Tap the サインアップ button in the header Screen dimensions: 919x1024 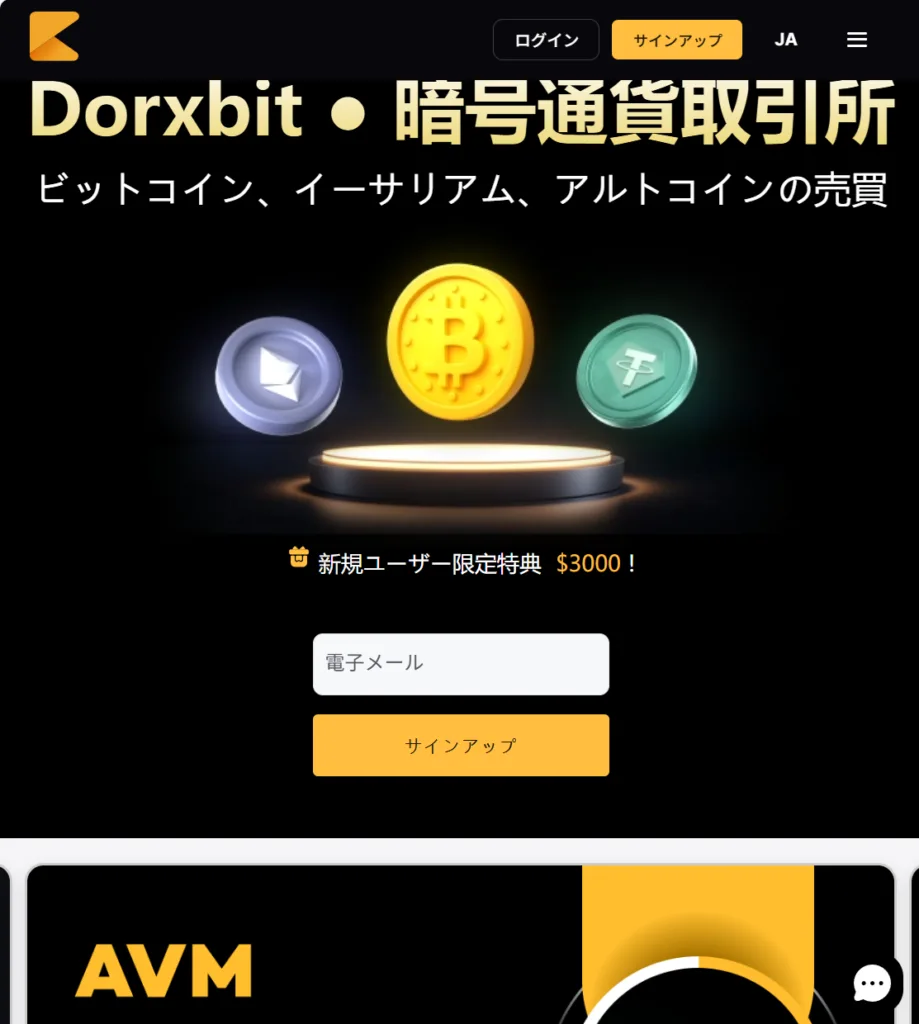pyautogui.click(x=677, y=40)
